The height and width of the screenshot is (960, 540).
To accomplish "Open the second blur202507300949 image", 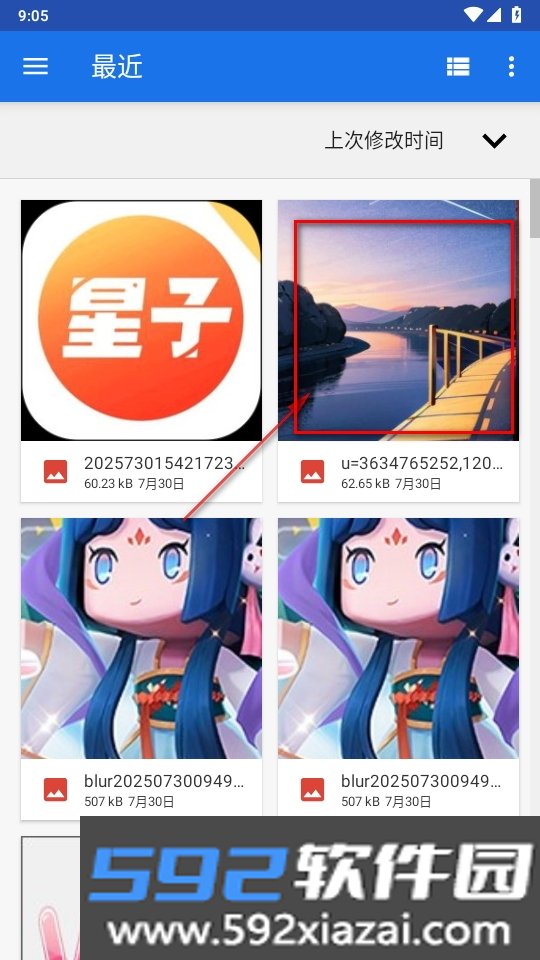I will 398,669.
